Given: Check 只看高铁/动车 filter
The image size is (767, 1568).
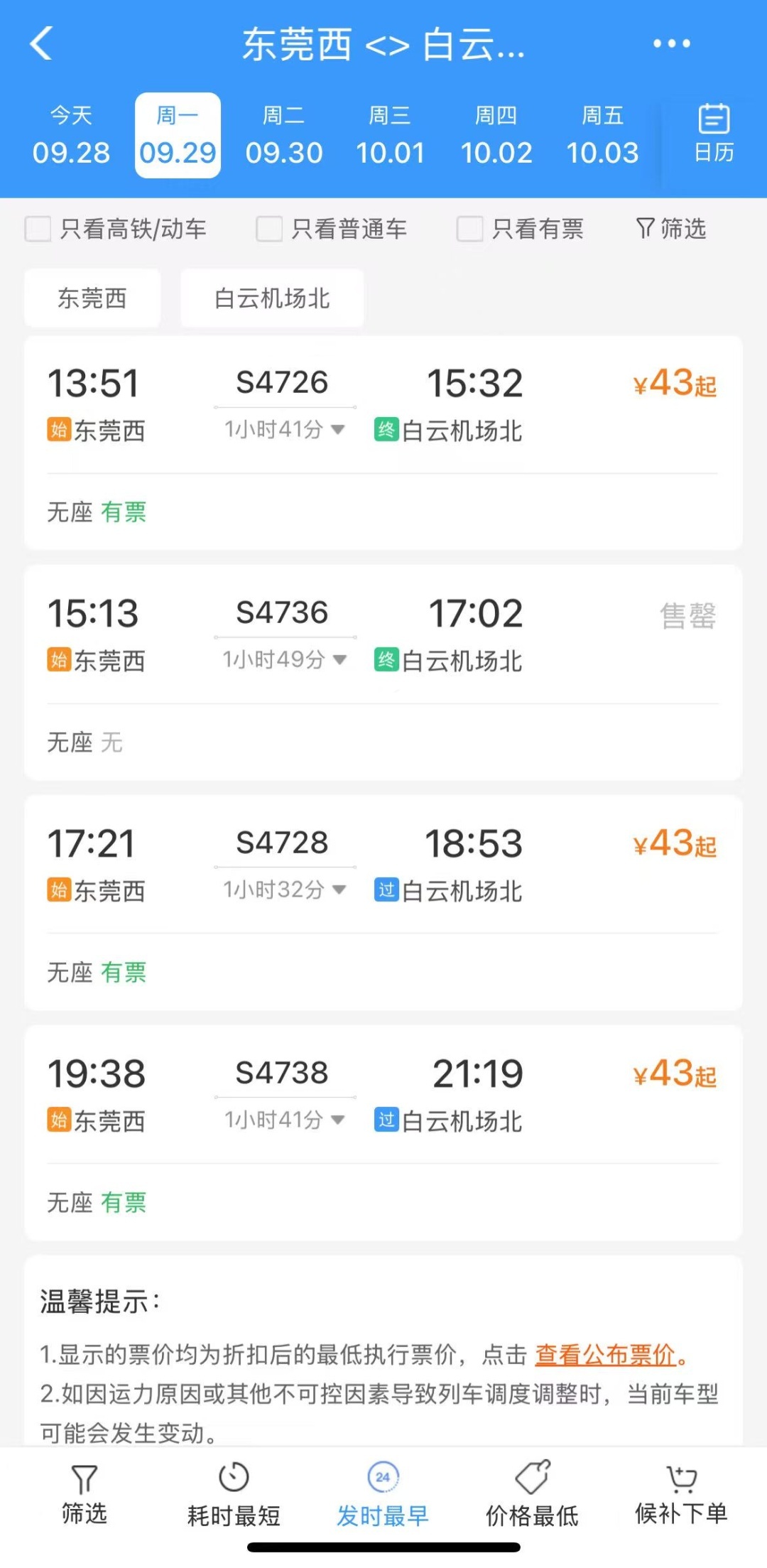Looking at the screenshot, I should (38, 229).
